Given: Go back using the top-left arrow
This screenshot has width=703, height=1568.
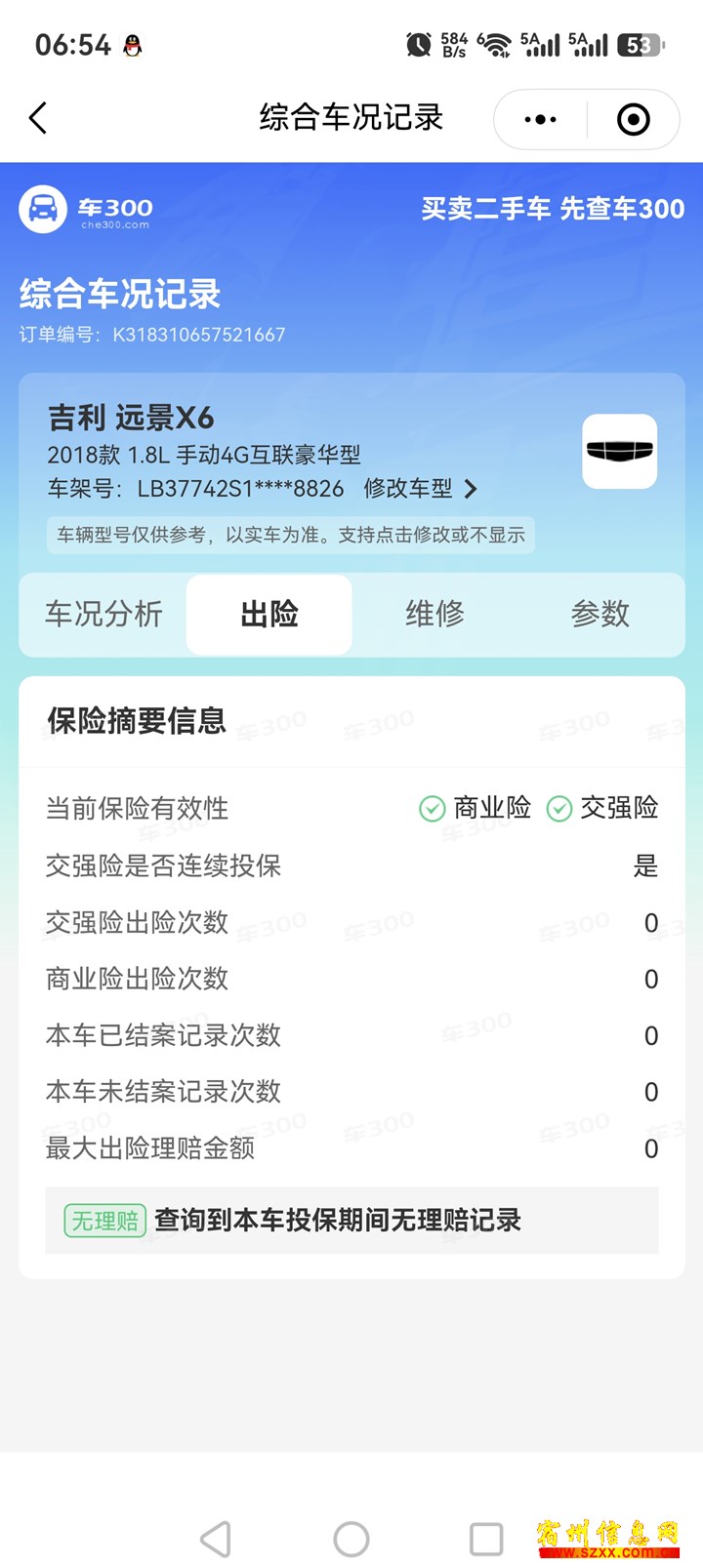Looking at the screenshot, I should click(38, 119).
